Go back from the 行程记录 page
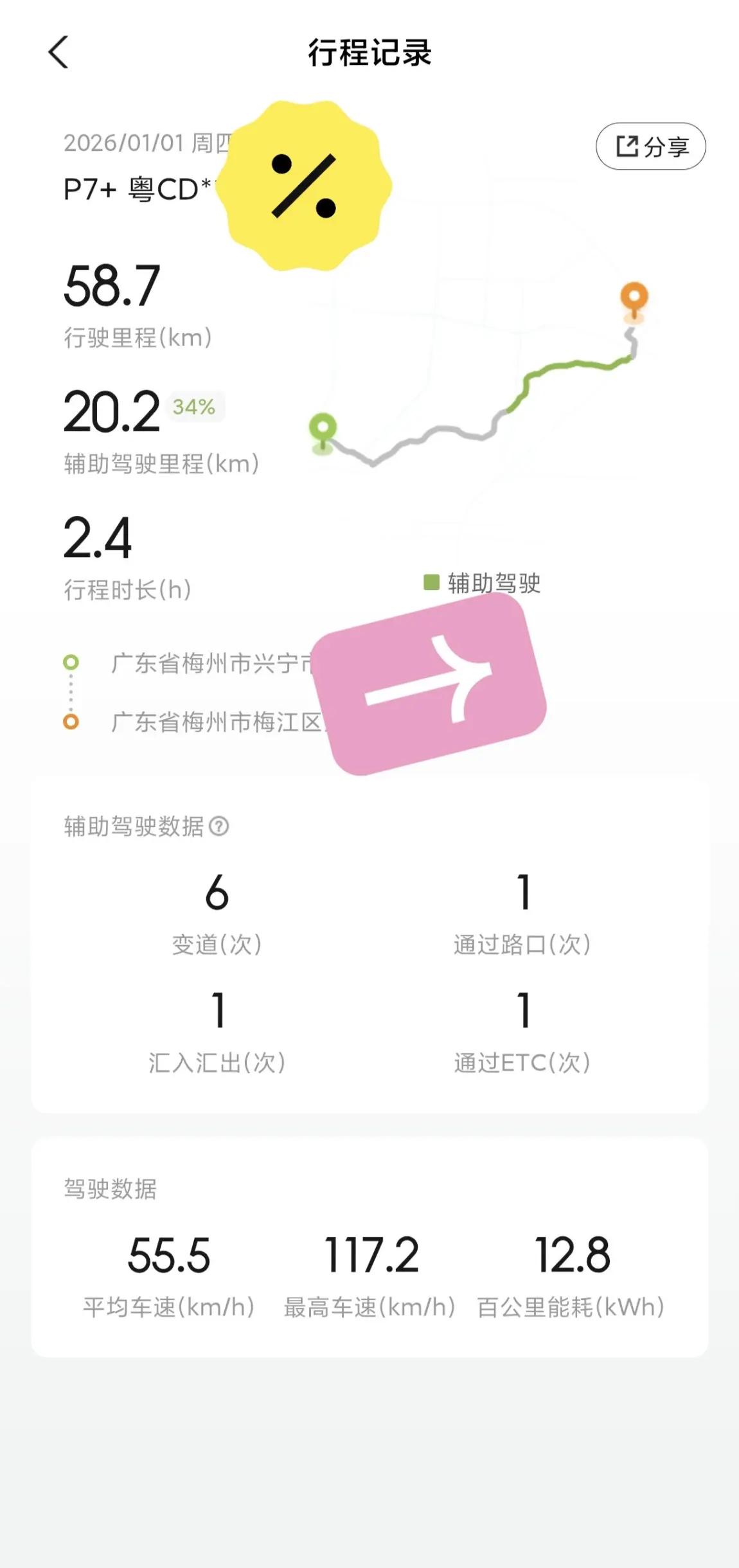 coord(58,52)
